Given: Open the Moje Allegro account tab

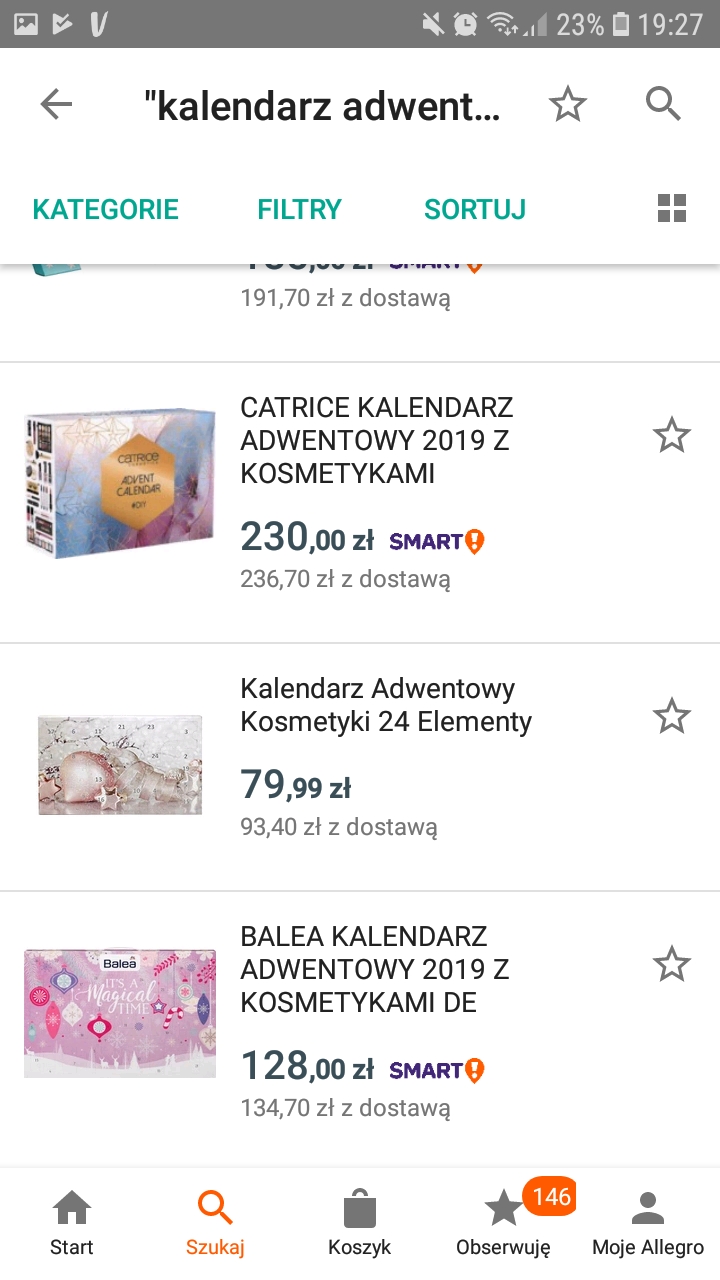Looking at the screenshot, I should [648, 1222].
